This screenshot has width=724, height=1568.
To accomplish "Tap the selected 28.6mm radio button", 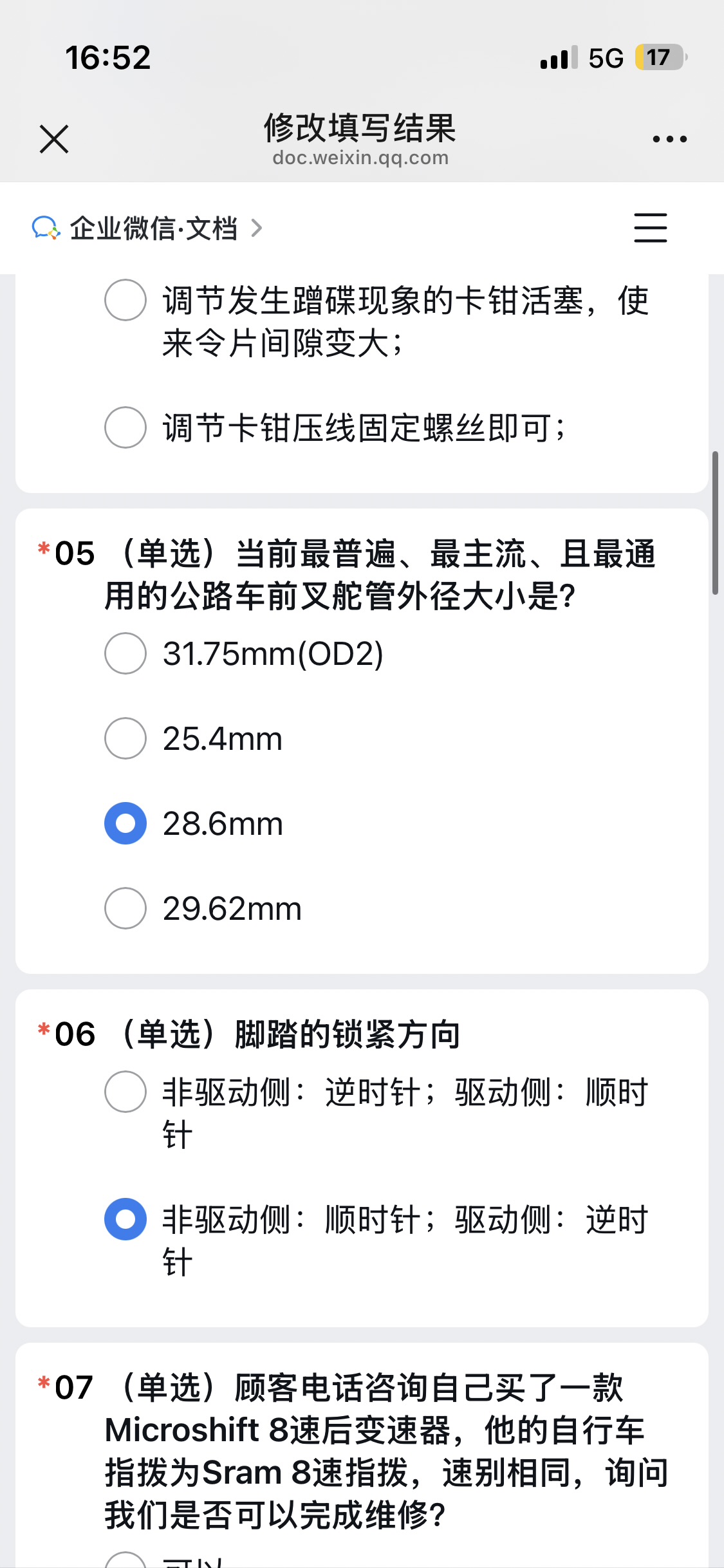I will (125, 823).
